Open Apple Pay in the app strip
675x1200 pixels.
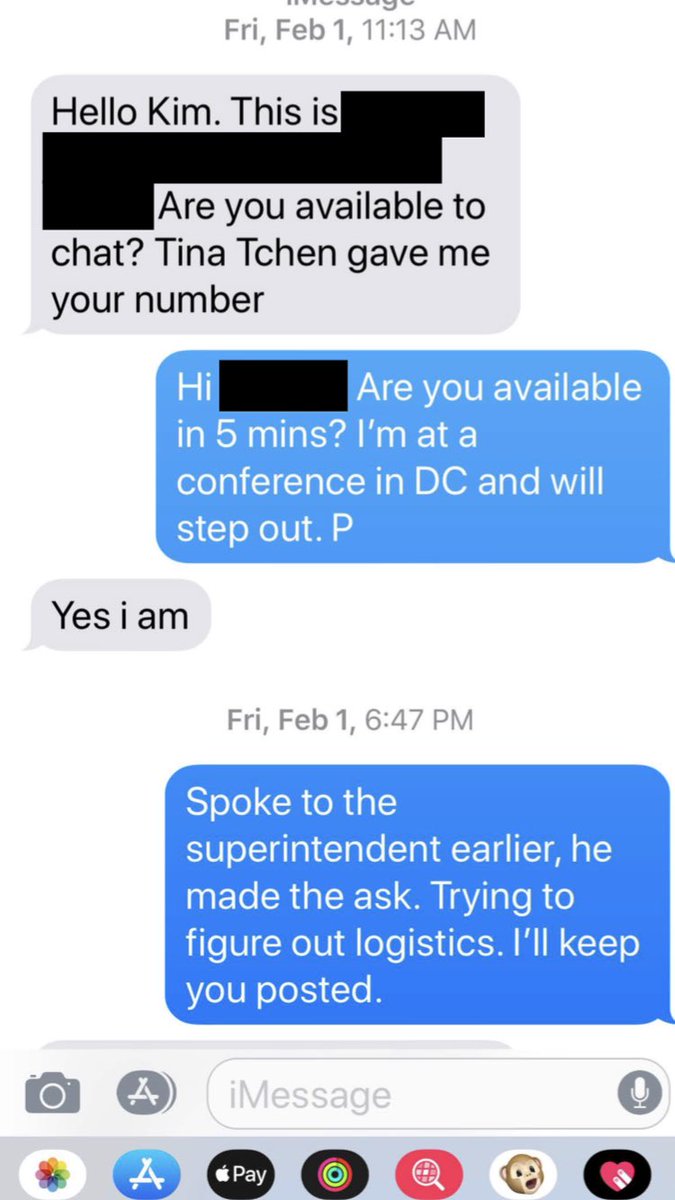(x=240, y=1173)
